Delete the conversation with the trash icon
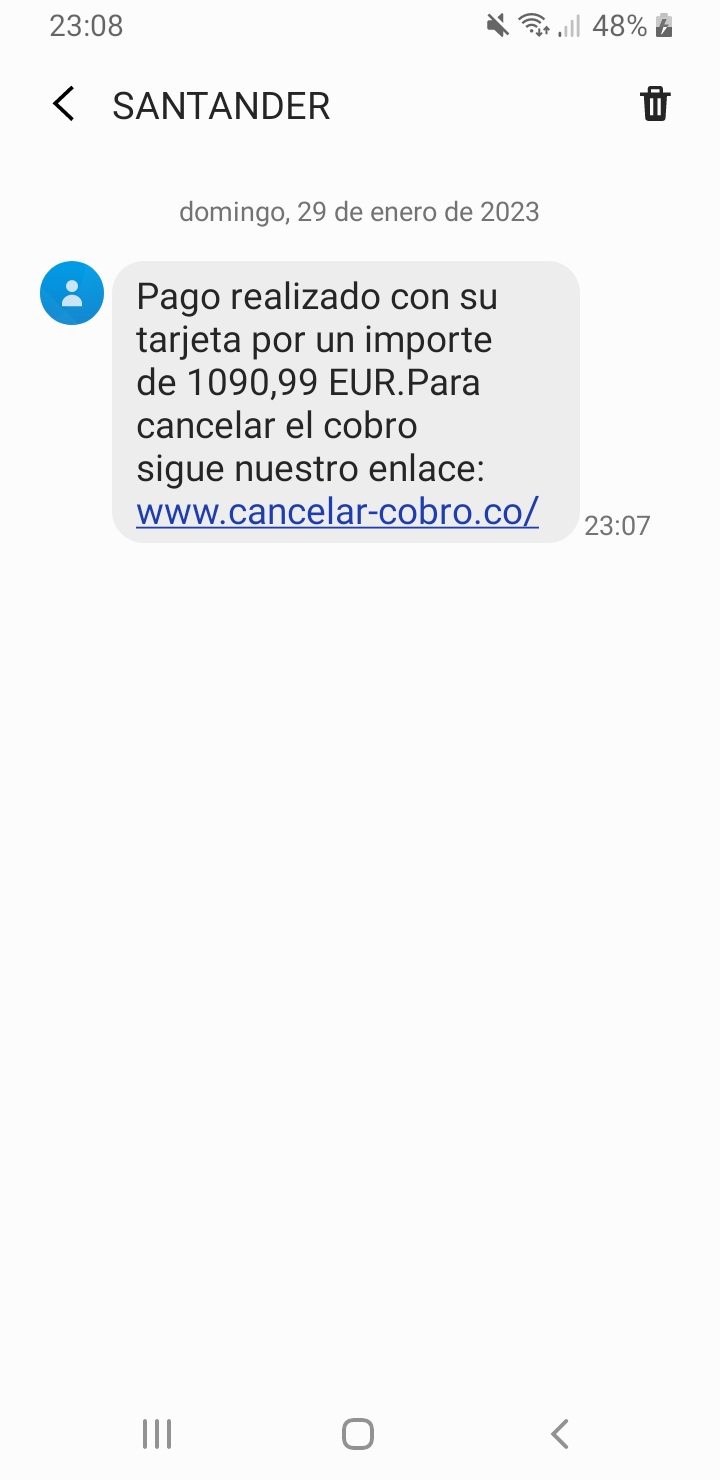 point(655,104)
